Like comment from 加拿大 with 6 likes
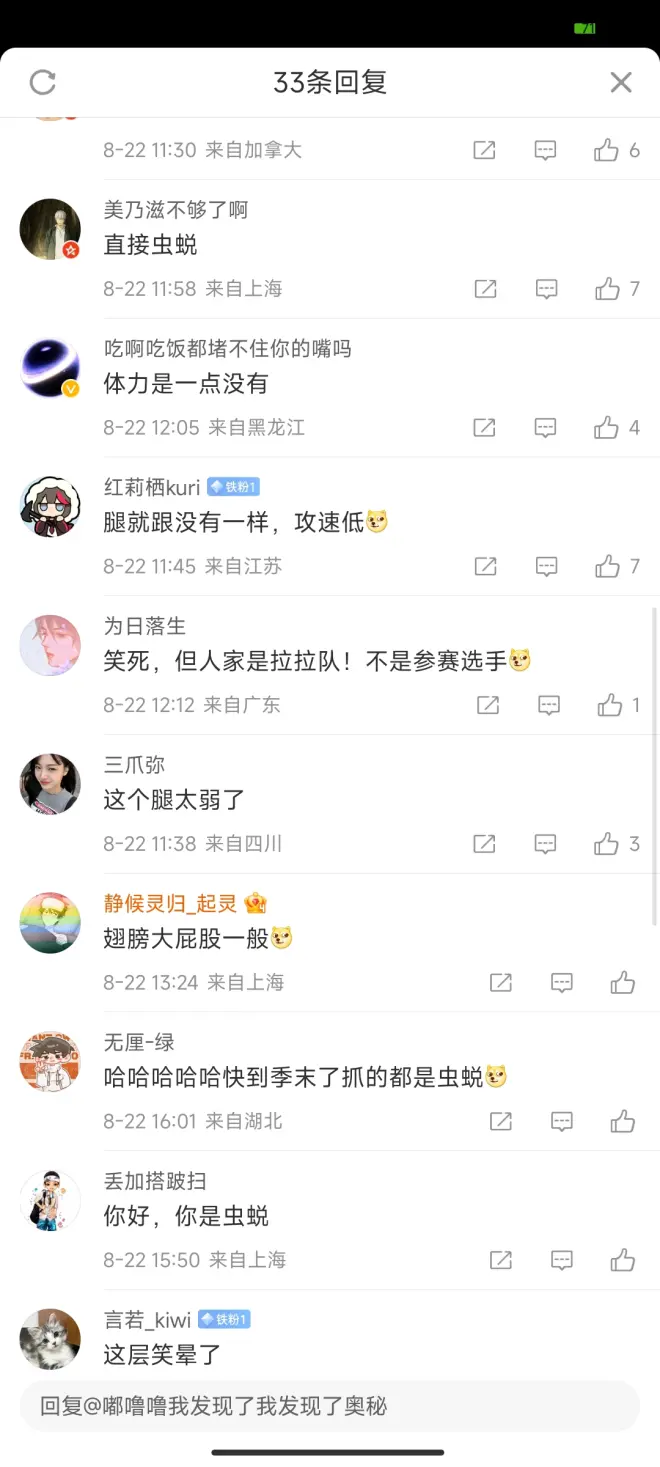The image size is (660, 1467). tap(607, 150)
